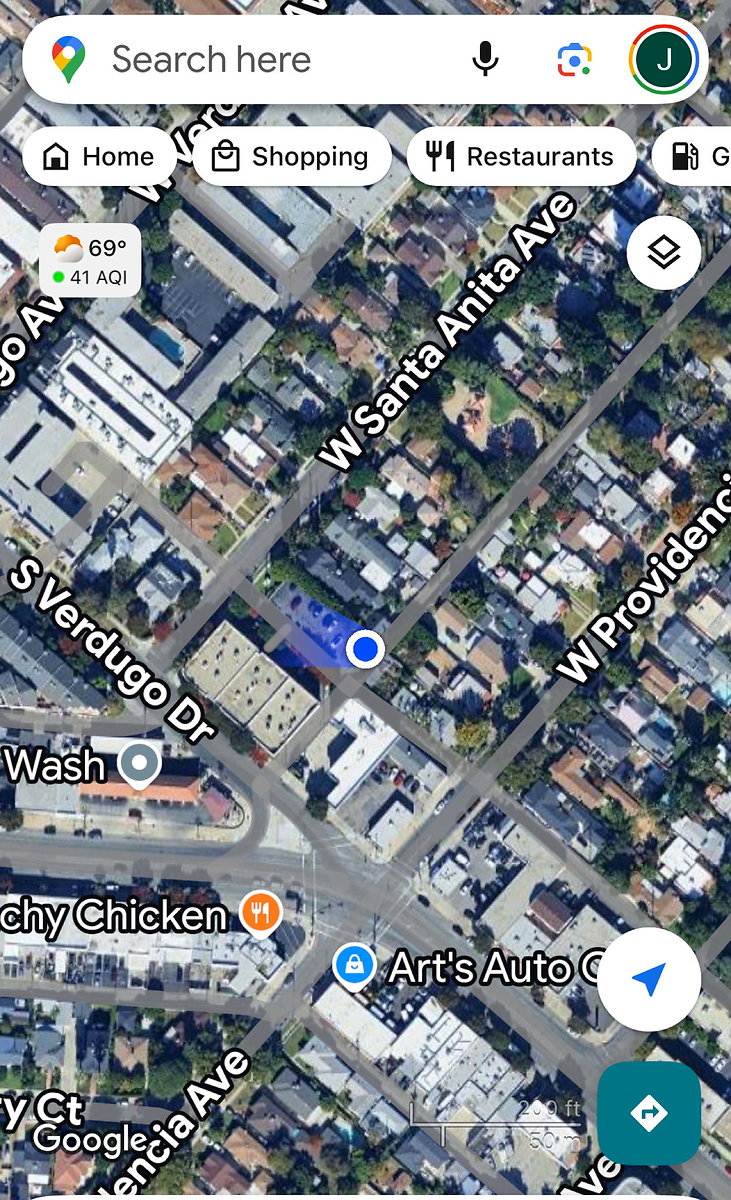731x1200 pixels.
Task: Open the map layers button
Action: (x=664, y=253)
